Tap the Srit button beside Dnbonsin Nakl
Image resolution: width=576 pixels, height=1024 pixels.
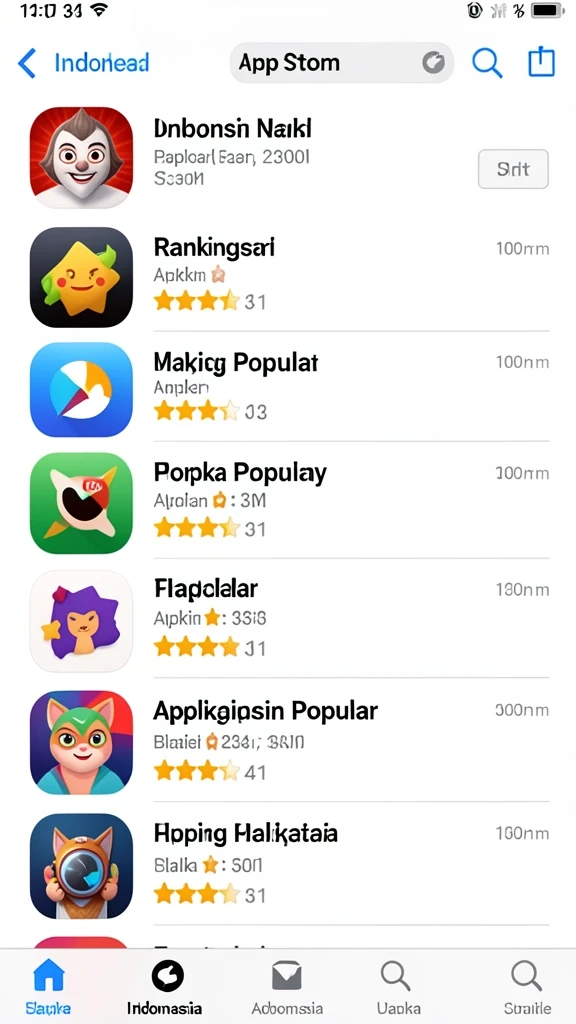pos(513,169)
